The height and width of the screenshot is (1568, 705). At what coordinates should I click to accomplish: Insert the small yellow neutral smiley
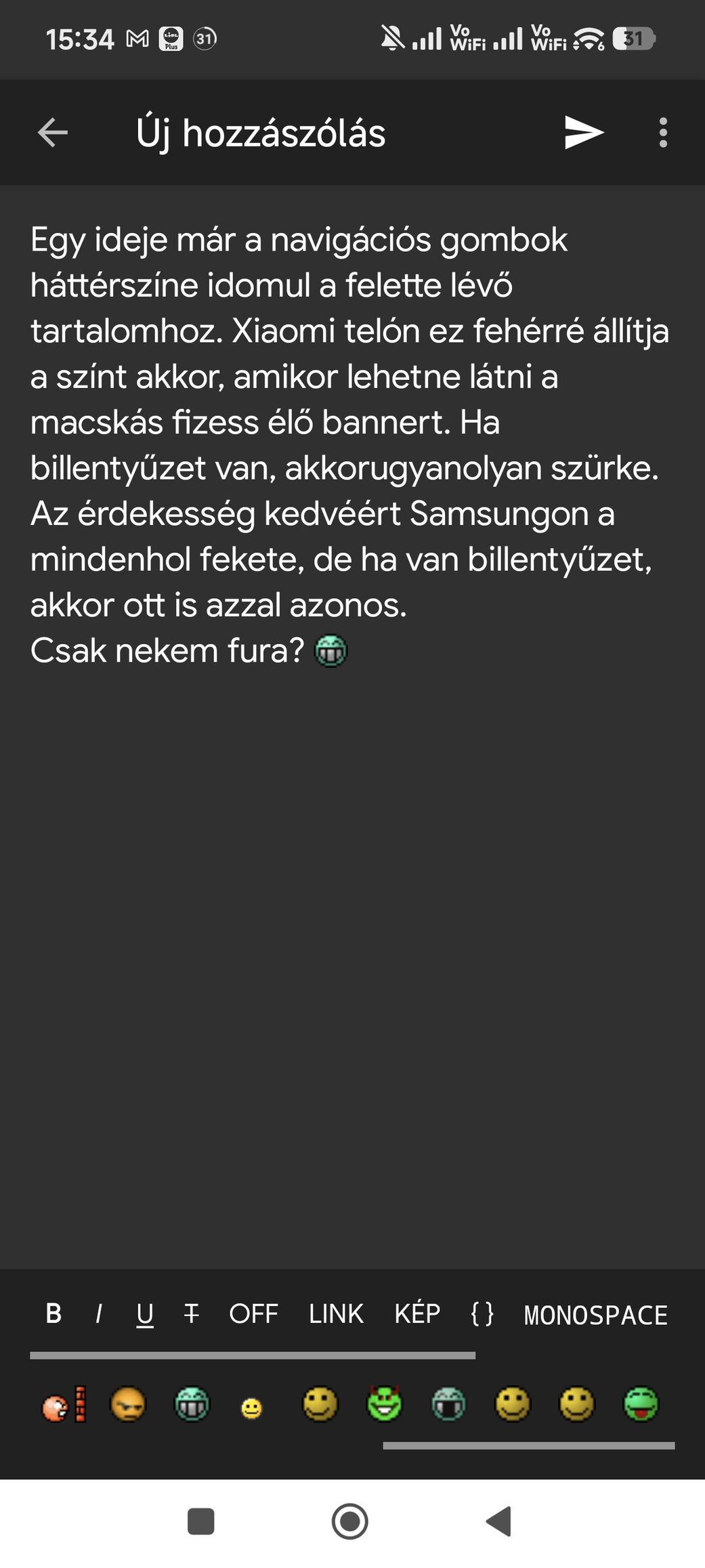(251, 1409)
